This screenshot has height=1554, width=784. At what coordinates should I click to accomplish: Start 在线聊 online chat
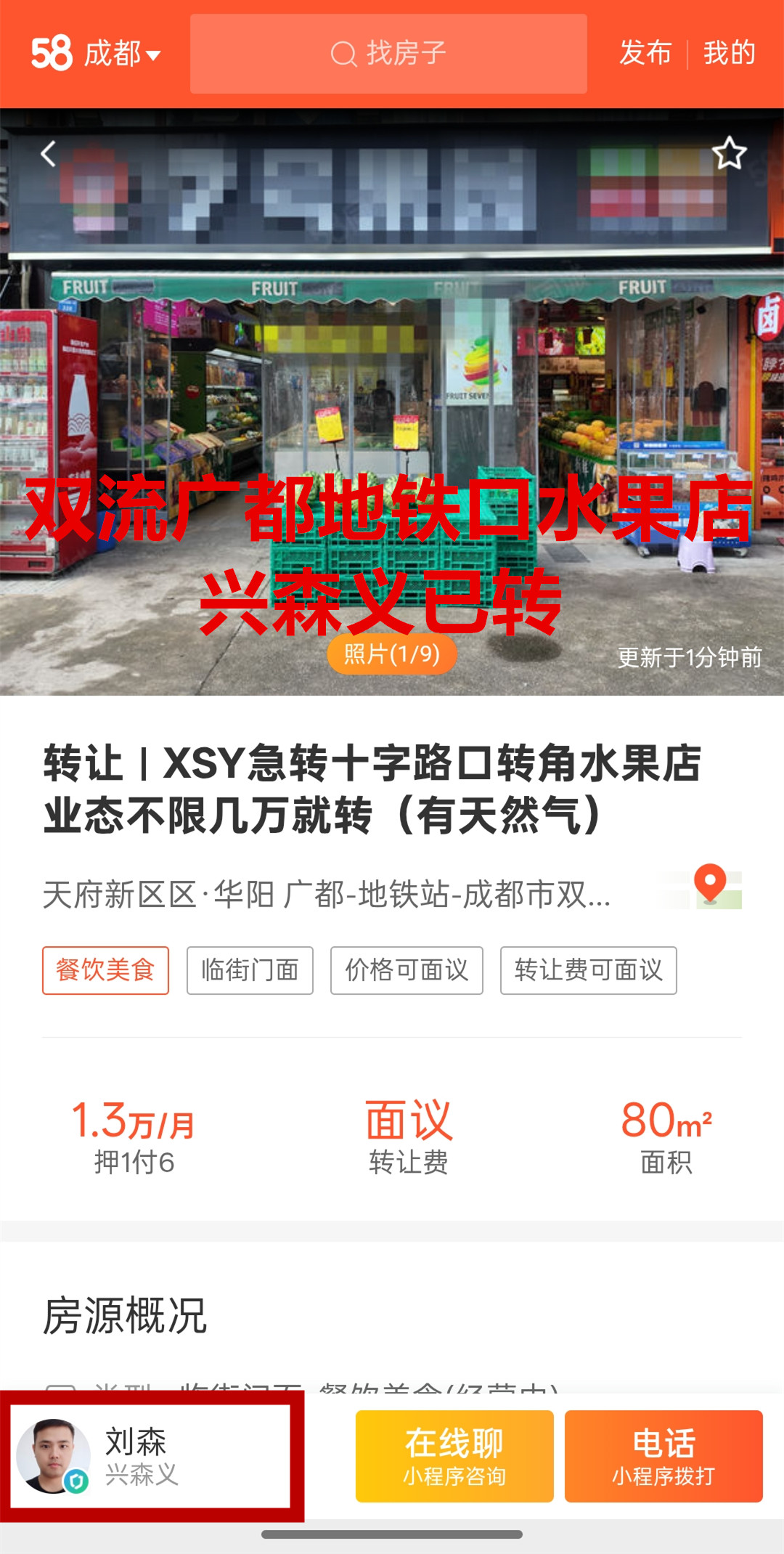[x=454, y=1456]
